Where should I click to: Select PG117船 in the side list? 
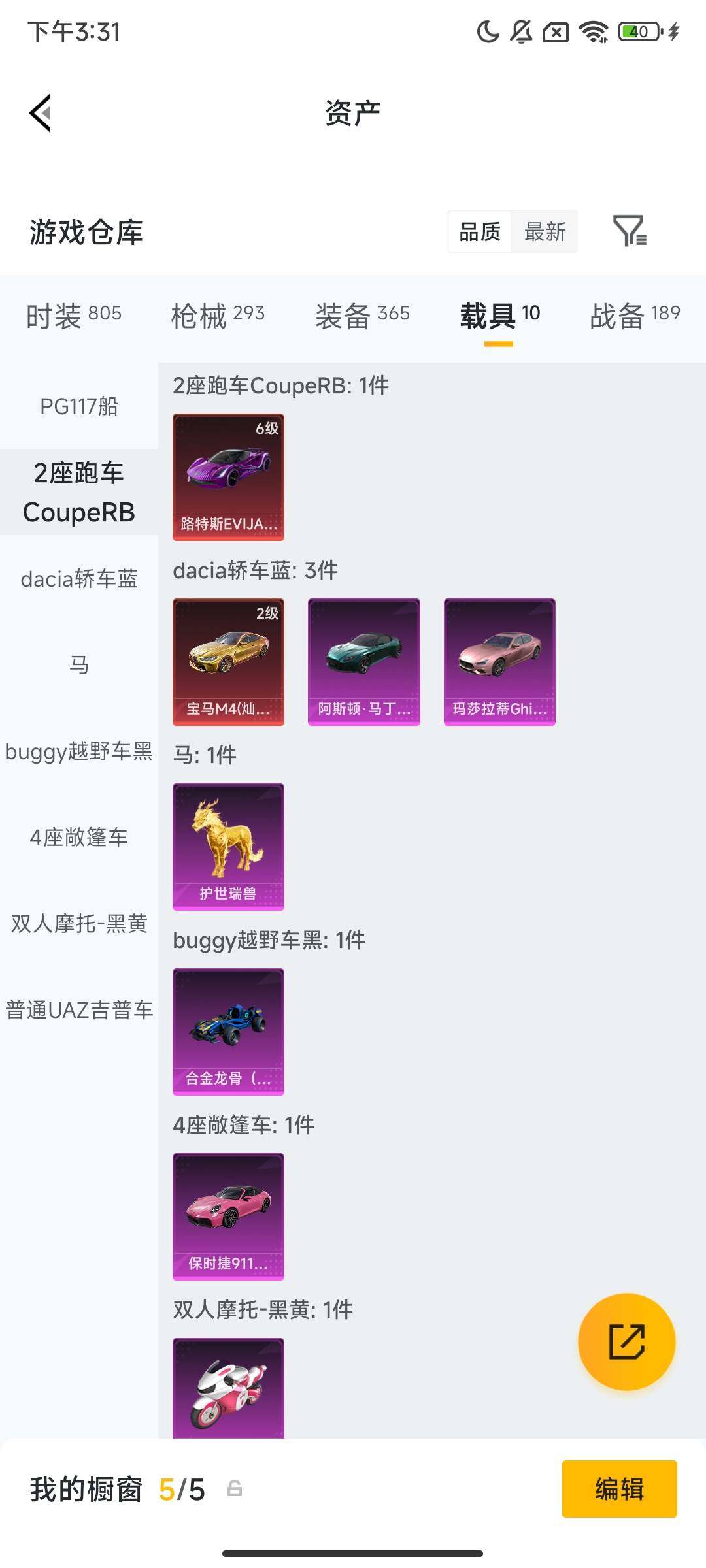(79, 406)
